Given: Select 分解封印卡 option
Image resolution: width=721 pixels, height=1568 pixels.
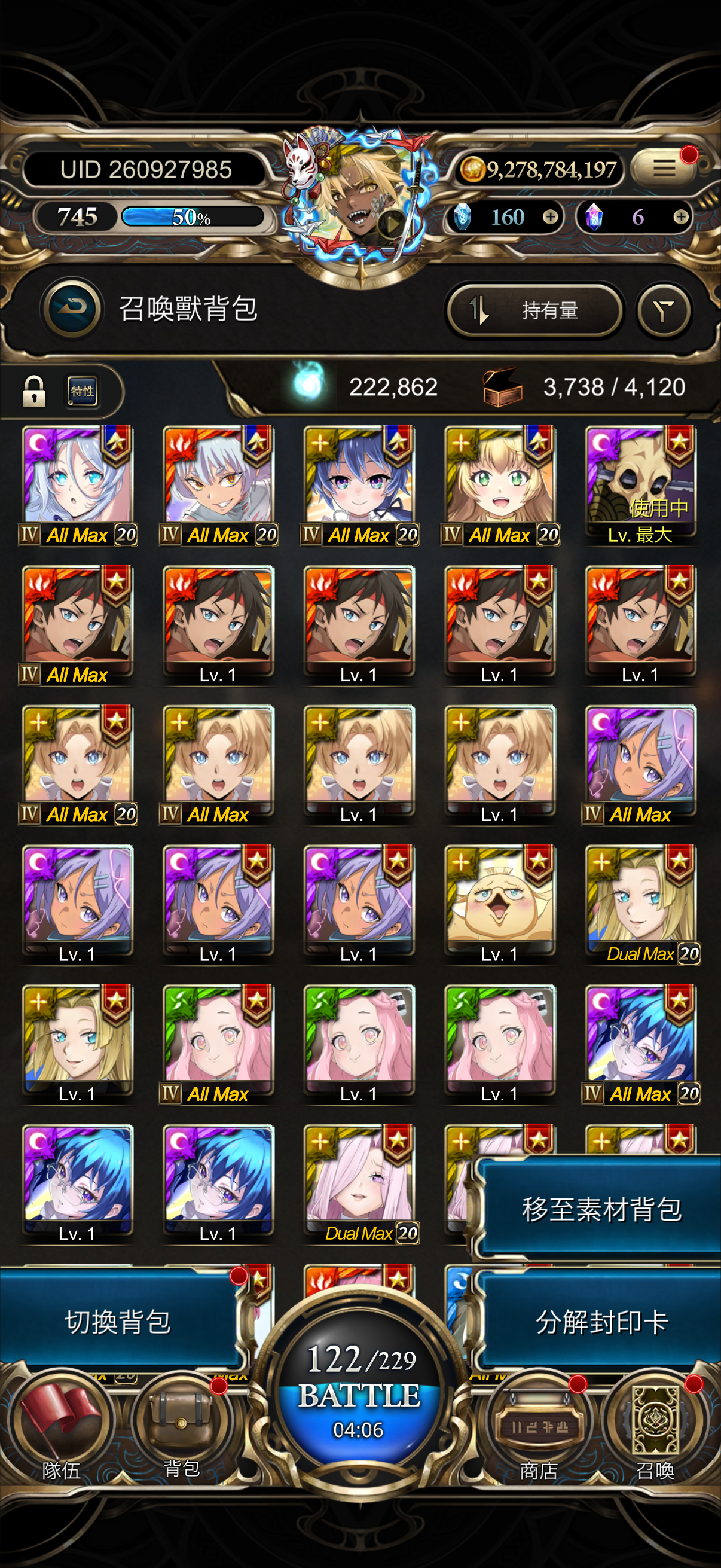Looking at the screenshot, I should pos(601,1322).
